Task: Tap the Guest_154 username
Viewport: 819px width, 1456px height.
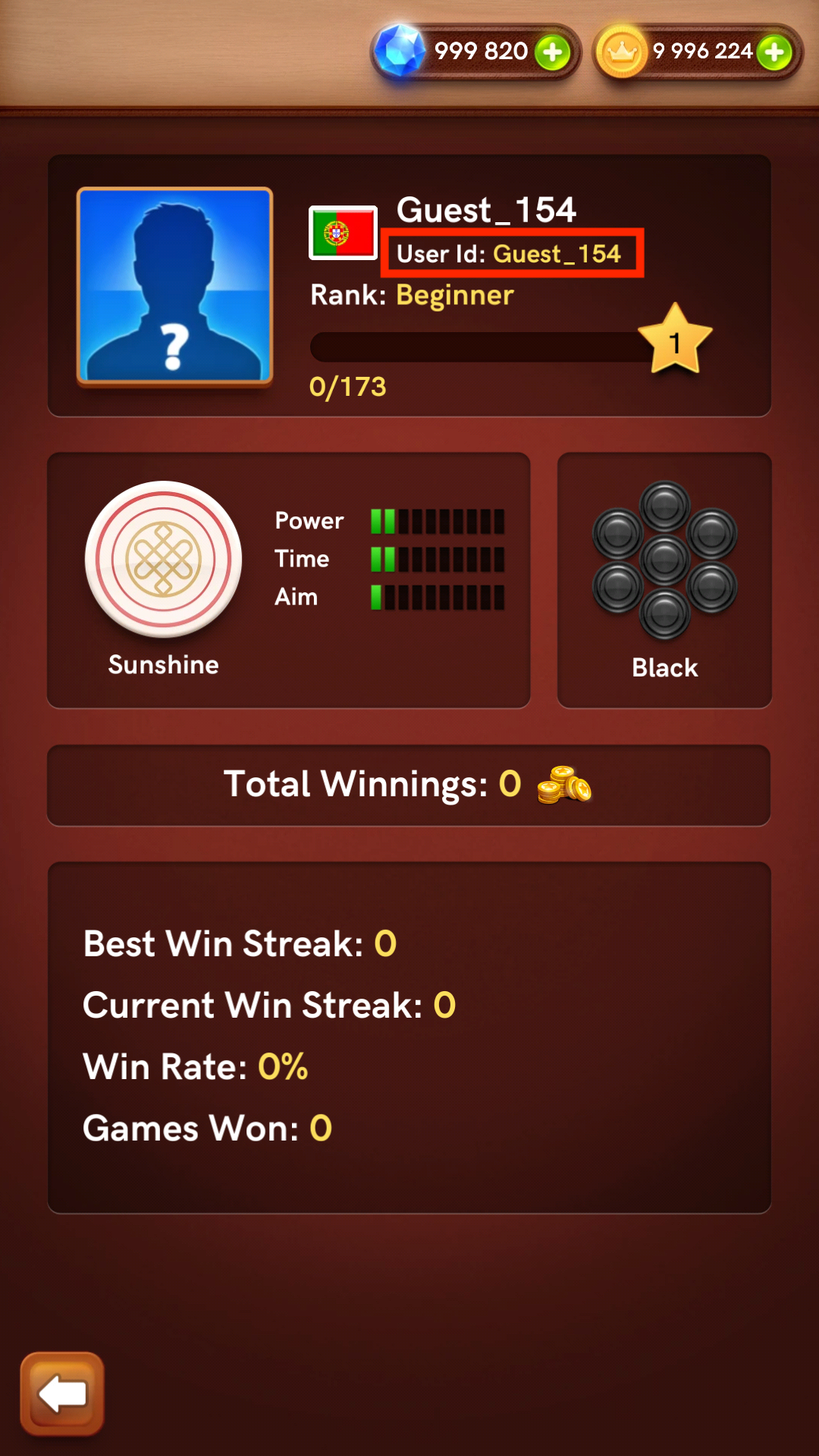Action: pyautogui.click(x=486, y=210)
